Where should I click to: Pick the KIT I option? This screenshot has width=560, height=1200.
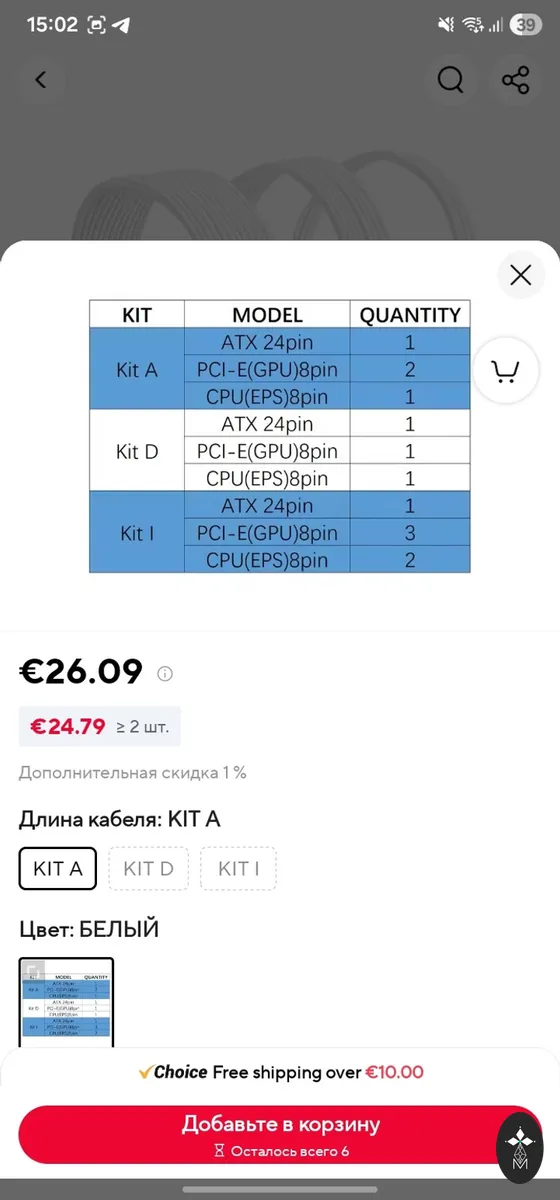[x=238, y=868]
